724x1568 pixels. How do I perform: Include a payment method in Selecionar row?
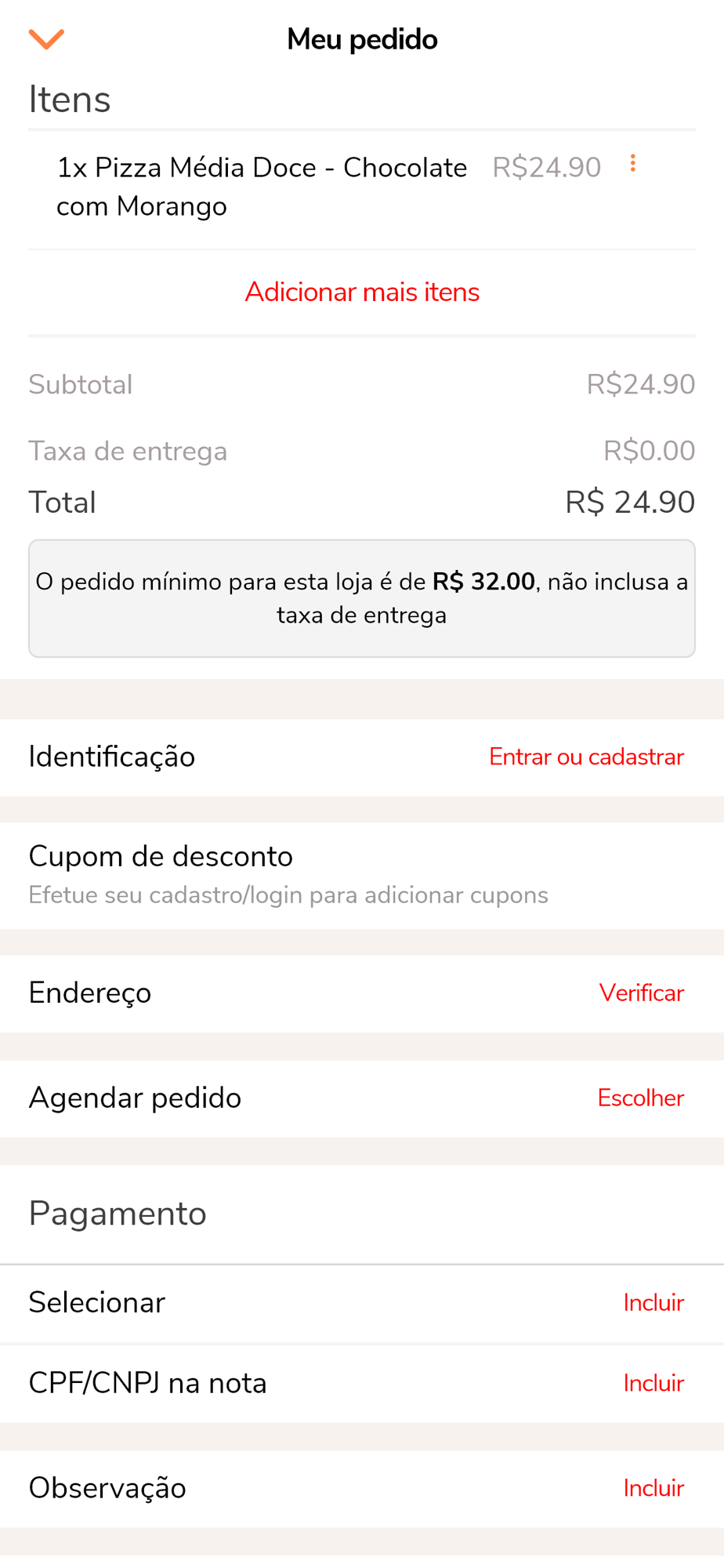(x=653, y=1302)
